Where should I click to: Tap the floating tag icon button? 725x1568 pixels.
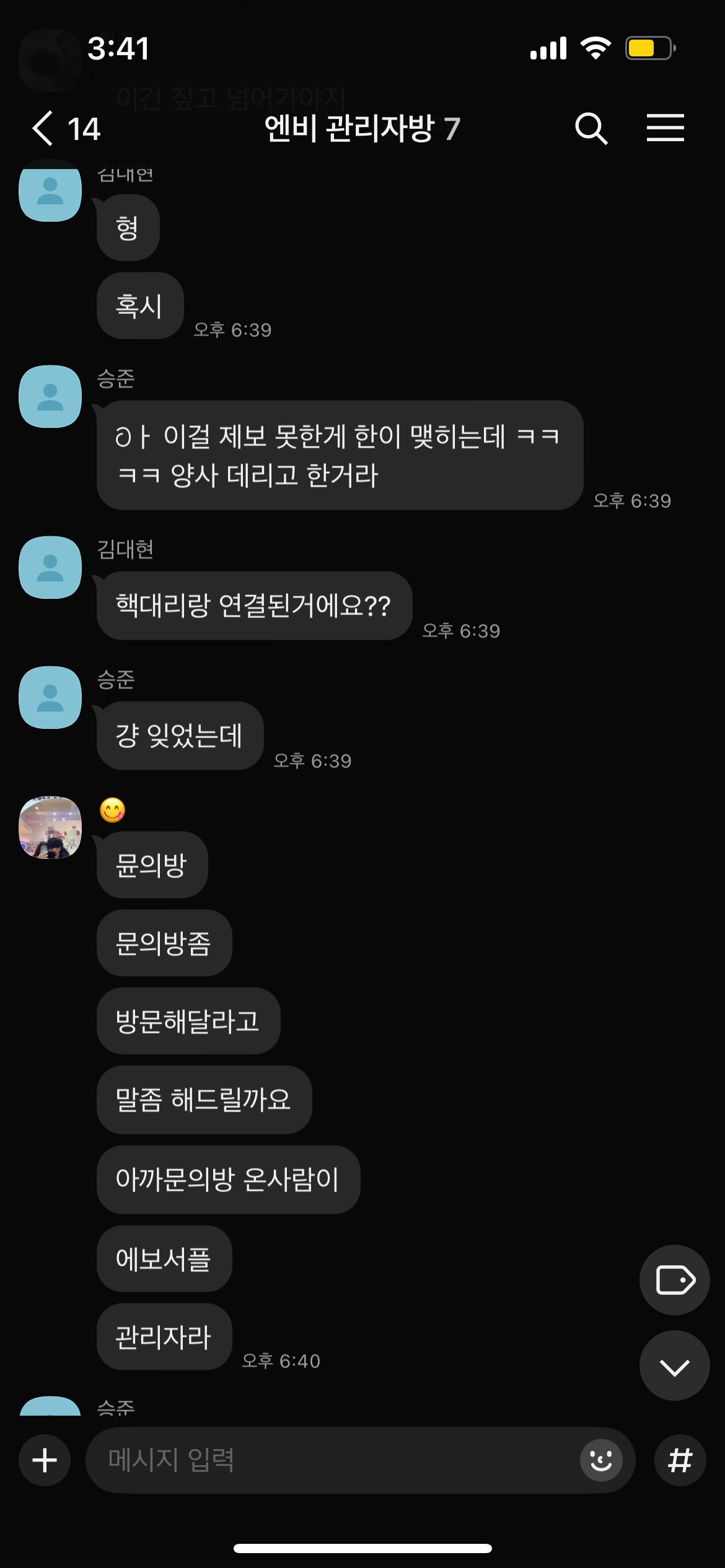(x=674, y=1279)
